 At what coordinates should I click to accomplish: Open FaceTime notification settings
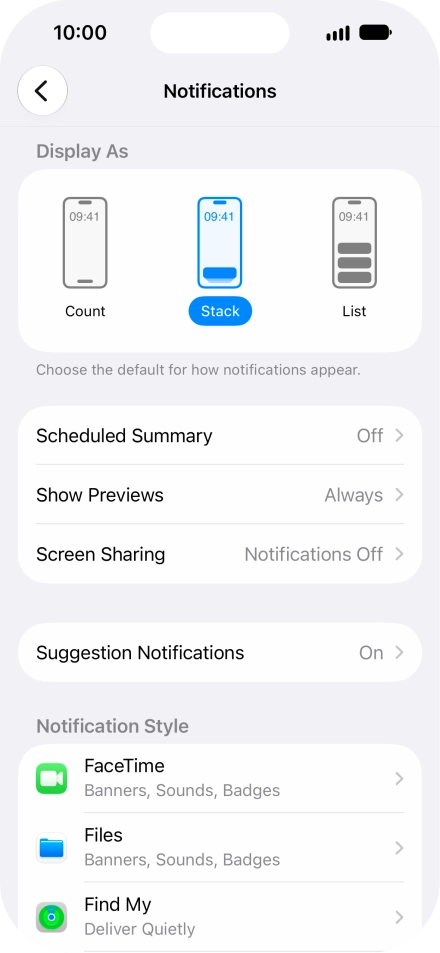220,779
